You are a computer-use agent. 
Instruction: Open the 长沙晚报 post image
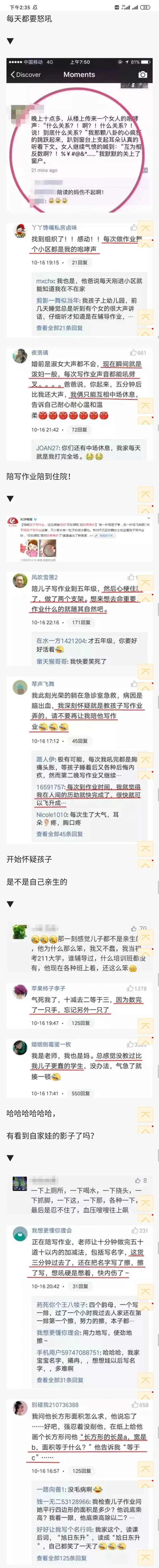[79, 539]
